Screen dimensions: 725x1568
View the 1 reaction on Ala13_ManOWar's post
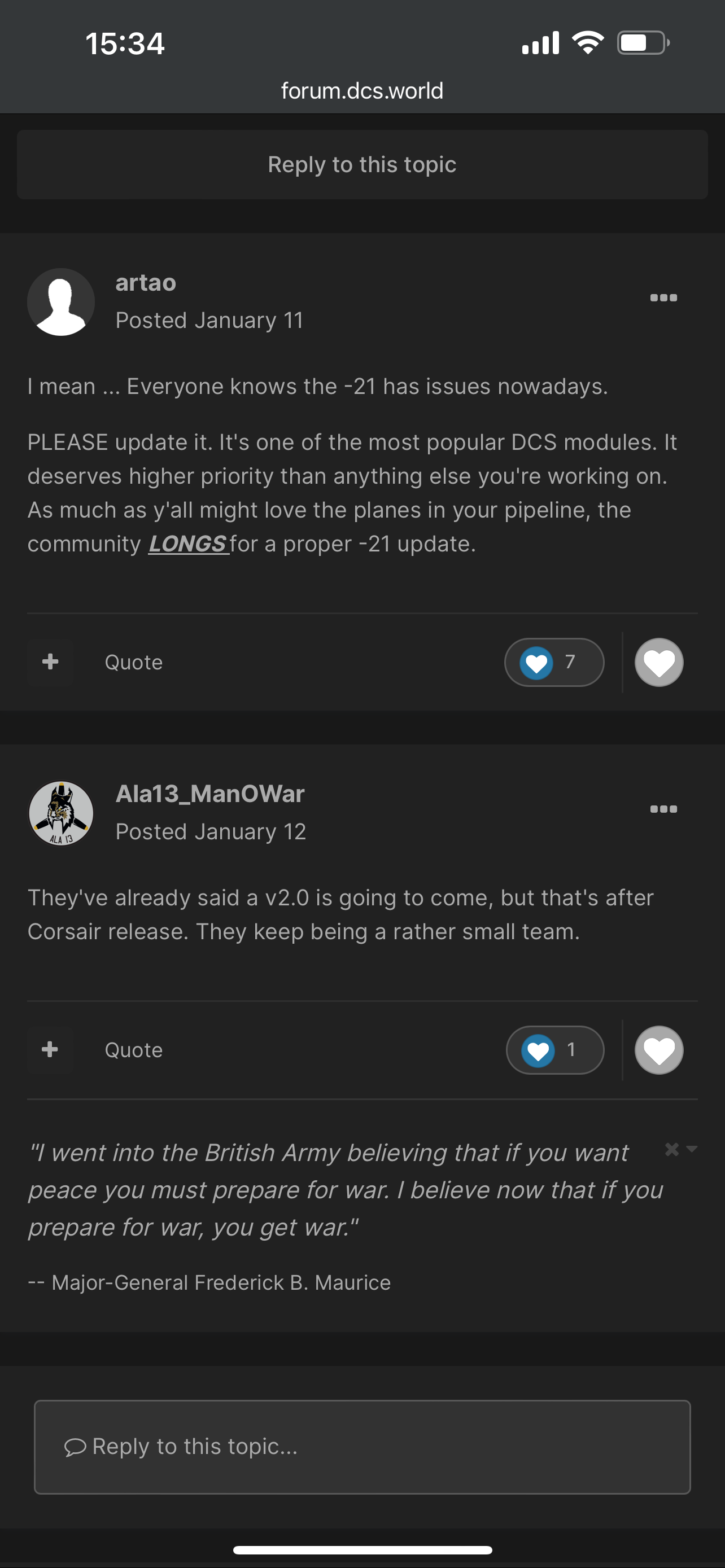click(555, 1050)
